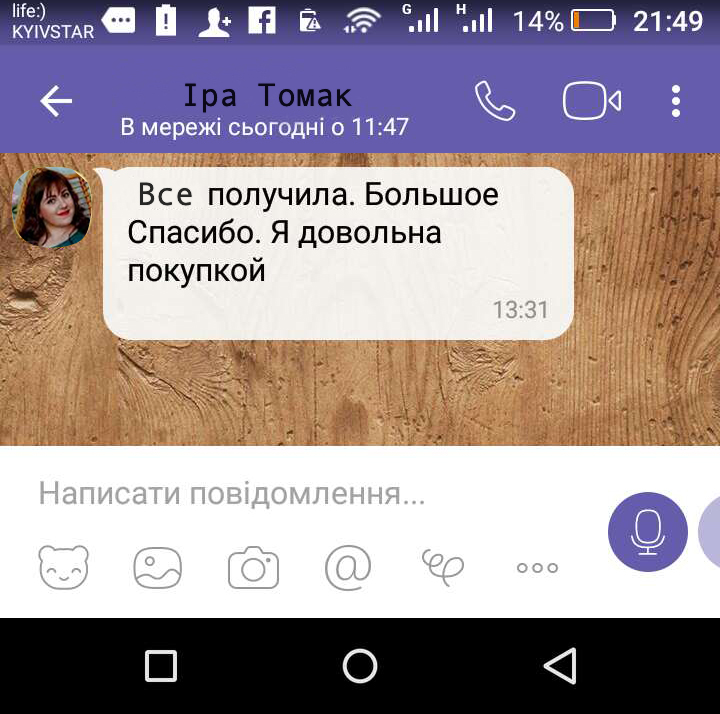Viewport: 720px width, 714px height.
Task: Tap the microphone voice message button
Action: pos(647,531)
